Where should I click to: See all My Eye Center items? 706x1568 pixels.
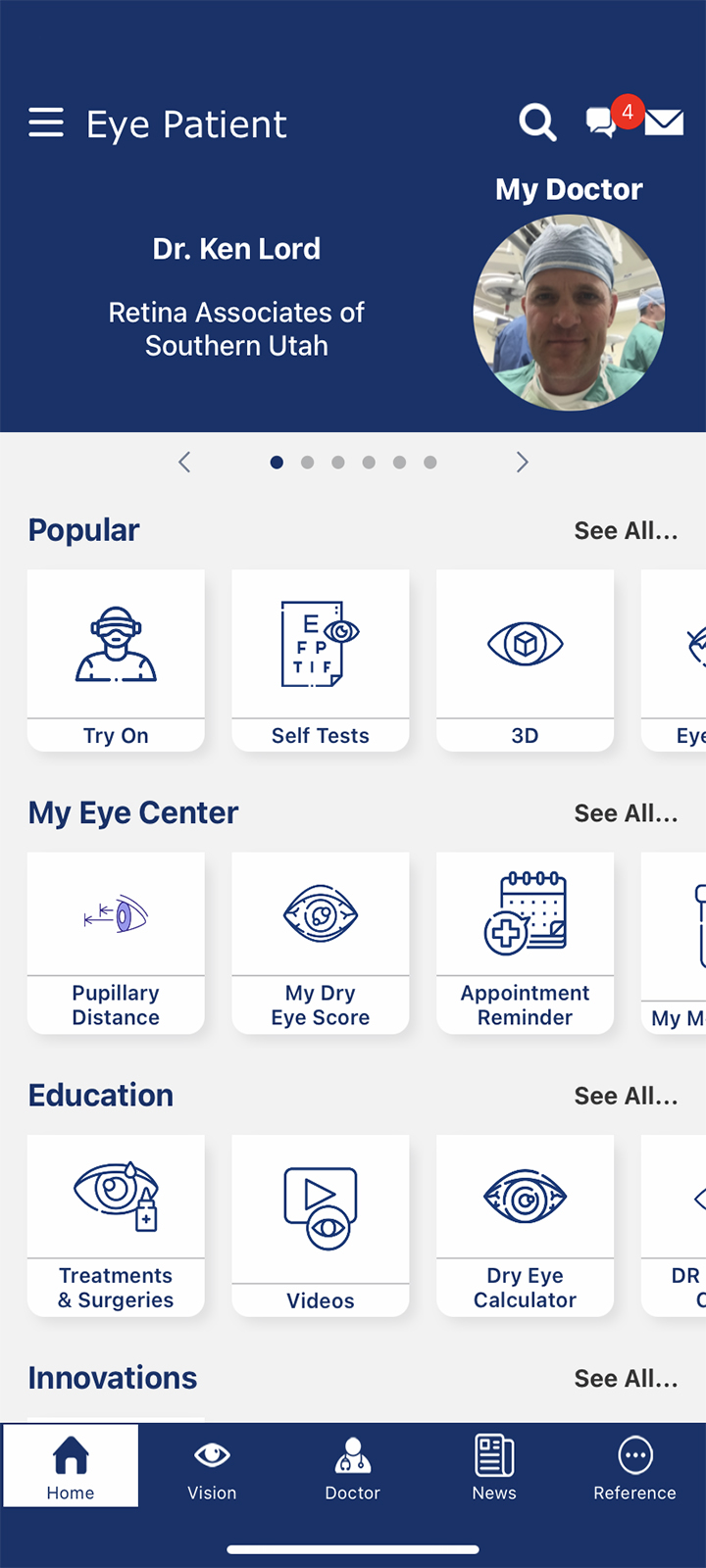(626, 813)
